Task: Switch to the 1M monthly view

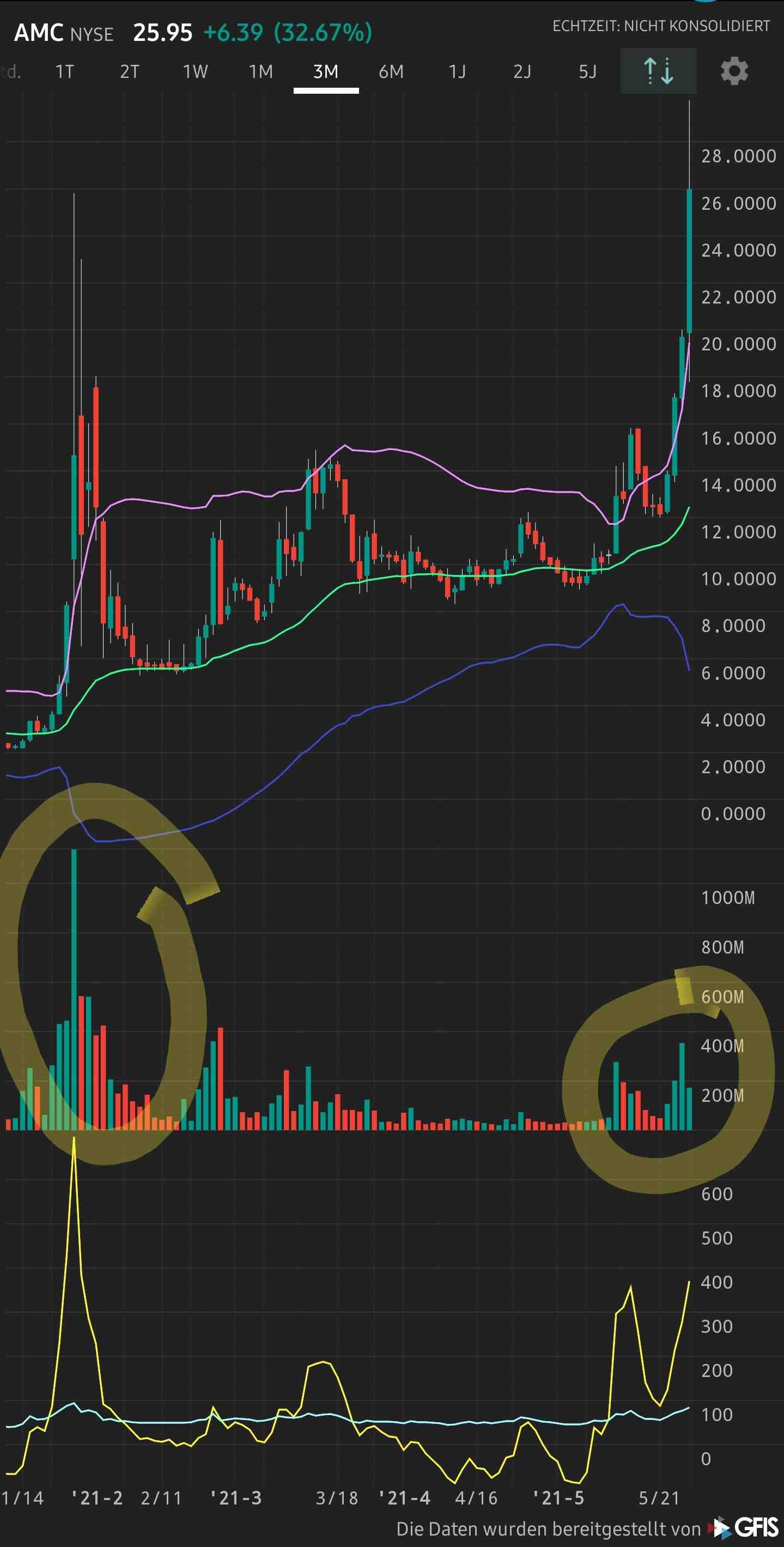Action: [260, 71]
